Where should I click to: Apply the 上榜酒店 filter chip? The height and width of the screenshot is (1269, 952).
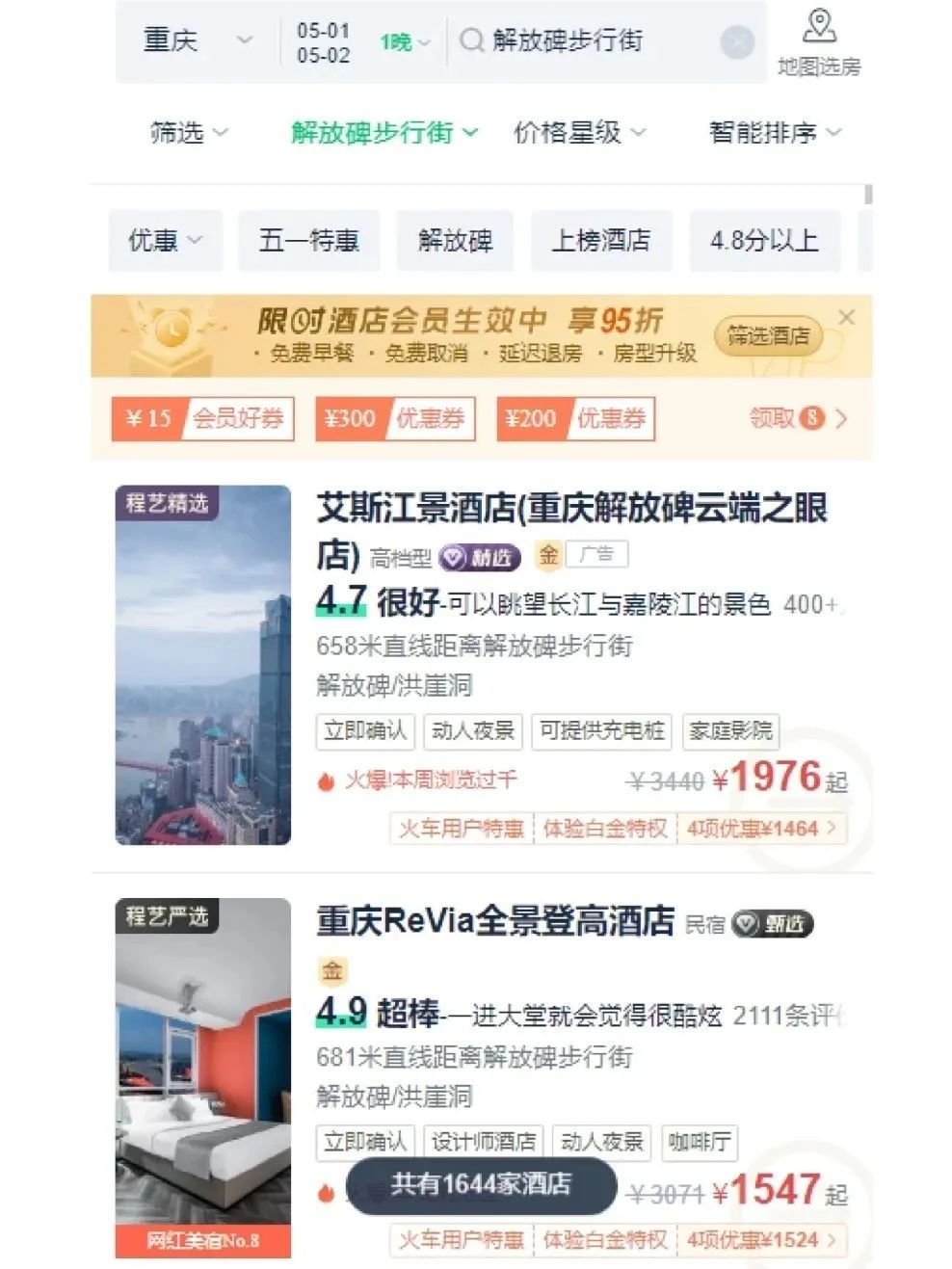pyautogui.click(x=600, y=240)
